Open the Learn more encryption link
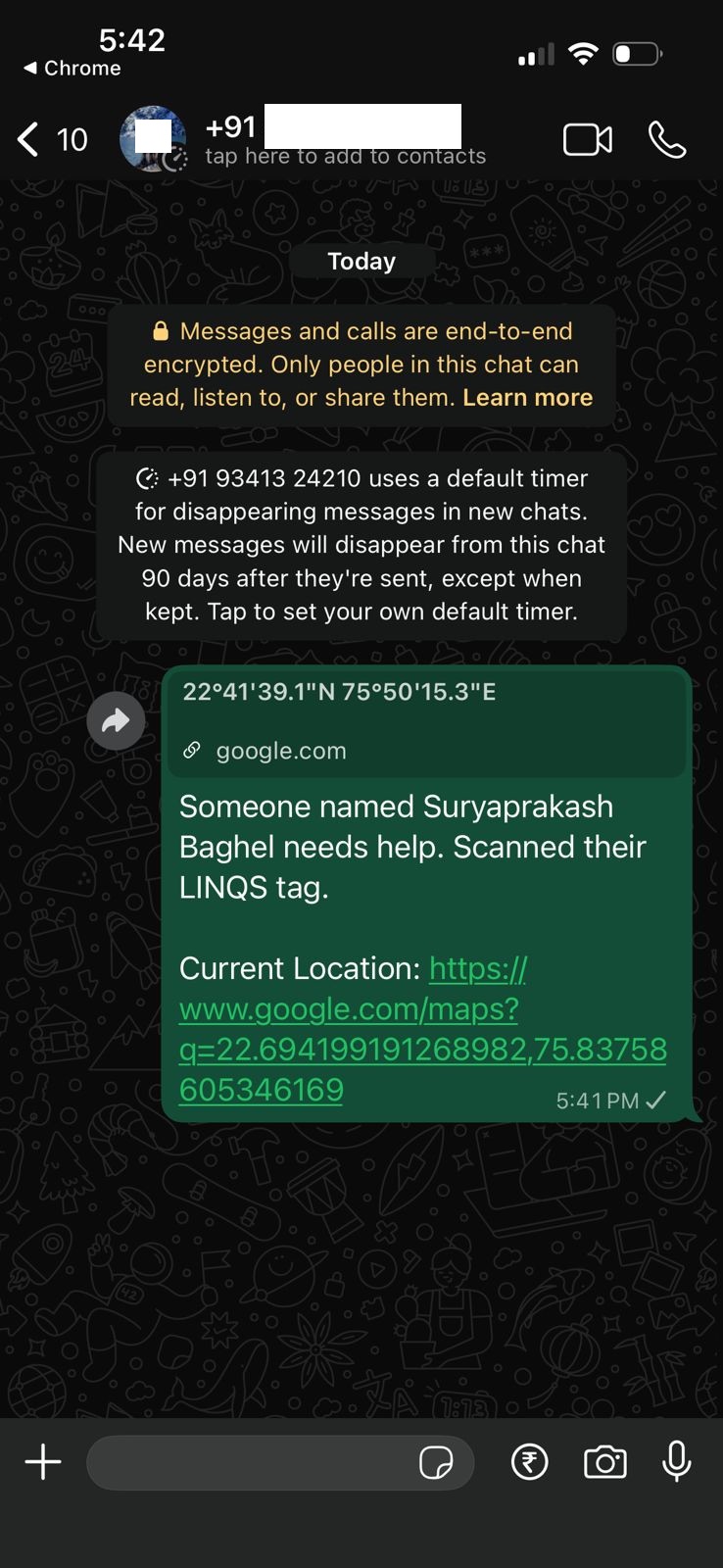Viewport: 723px width, 1568px height. coord(526,397)
